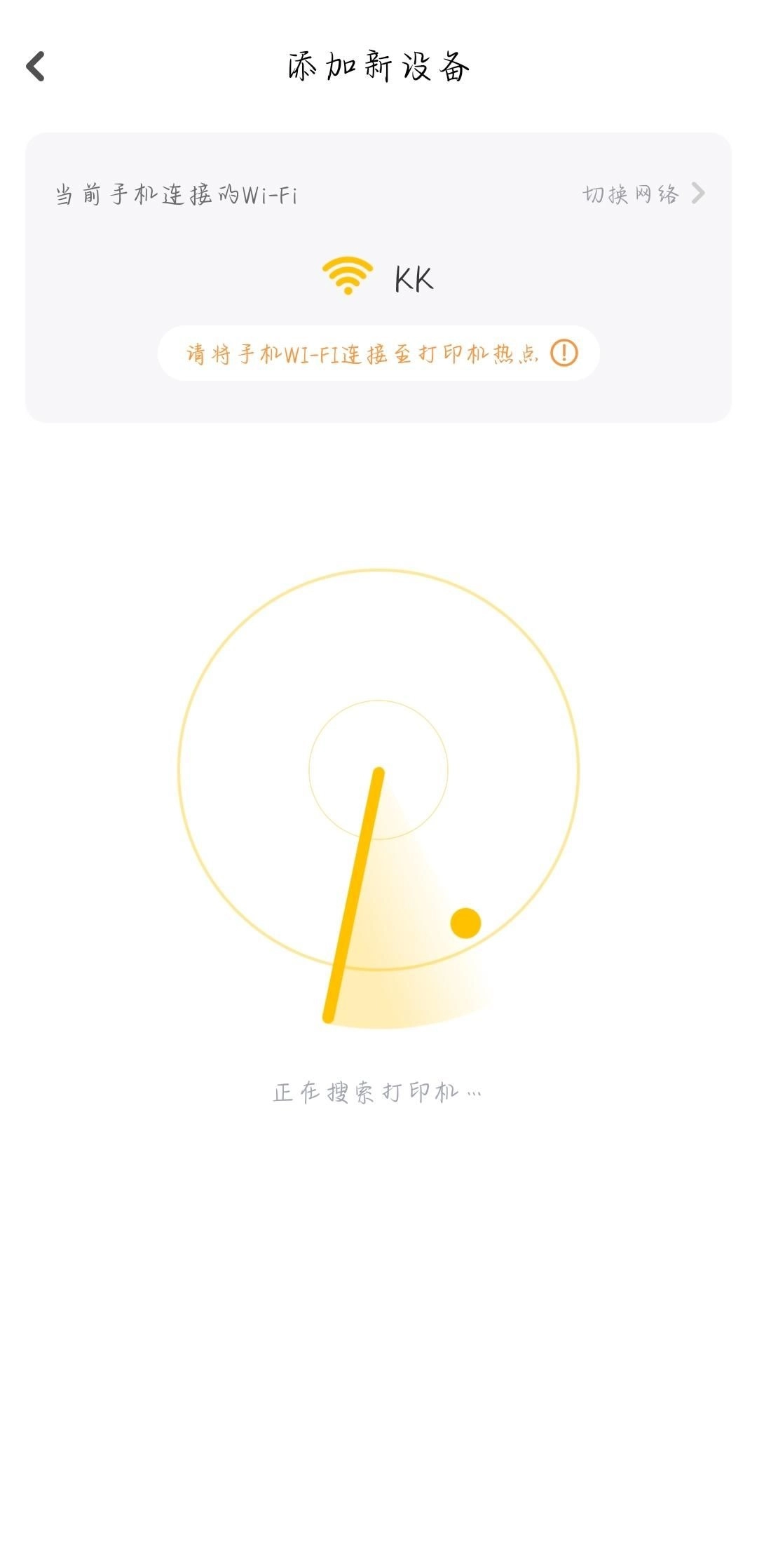Tap the 请将手机WI-FI连接至打印机热点 hint
This screenshot has height=1568, width=757.
378,353
